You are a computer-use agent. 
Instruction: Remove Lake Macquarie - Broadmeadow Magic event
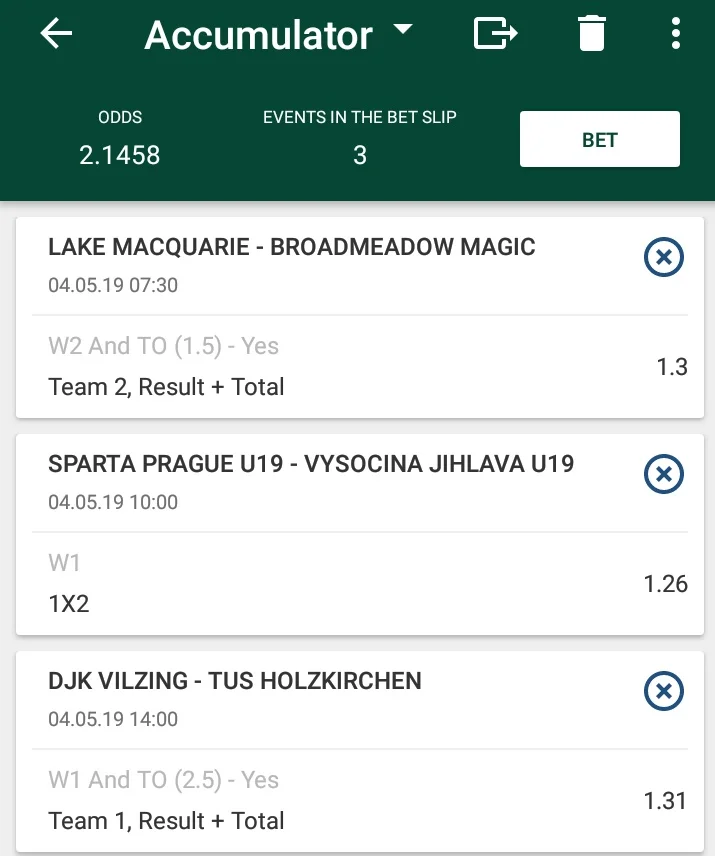[663, 258]
